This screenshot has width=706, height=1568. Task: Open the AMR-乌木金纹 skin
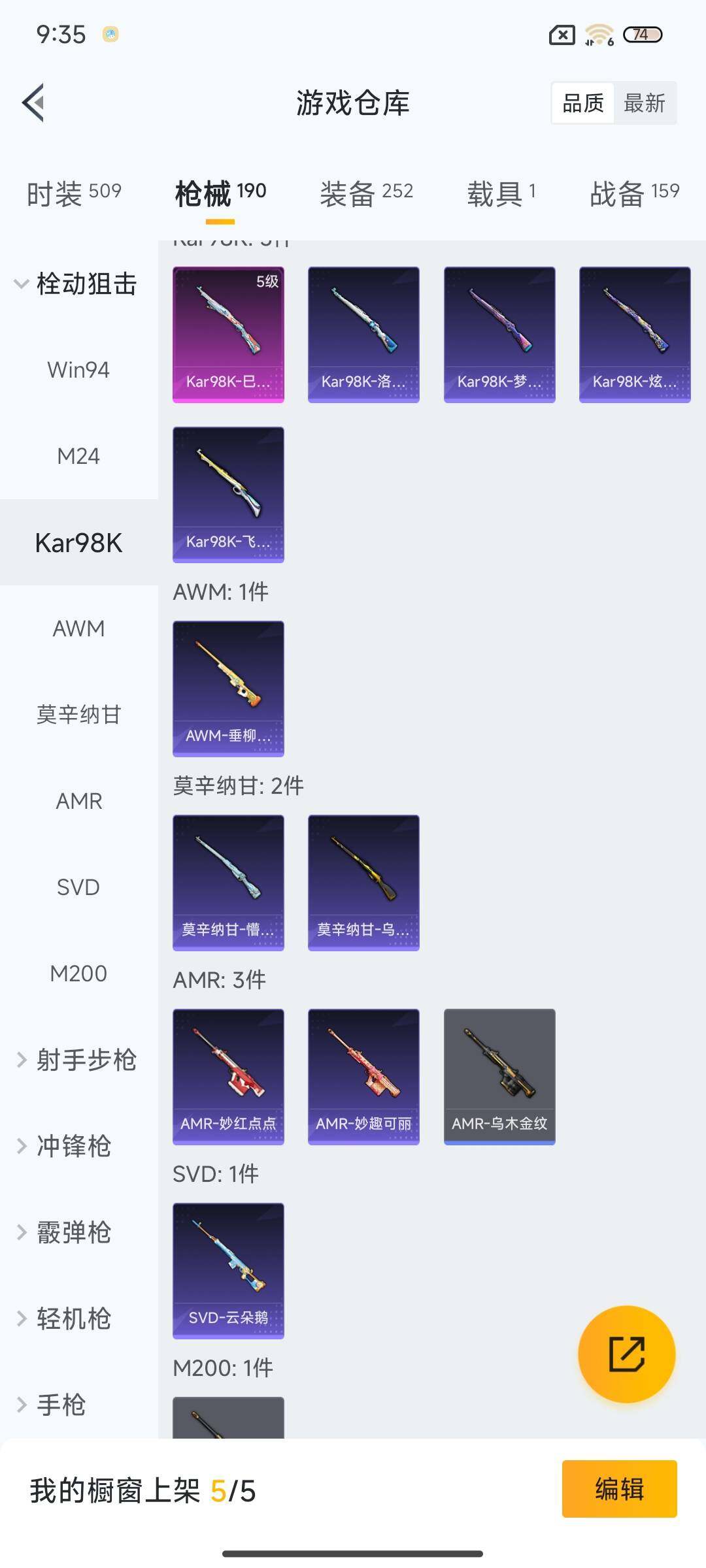pos(499,1076)
